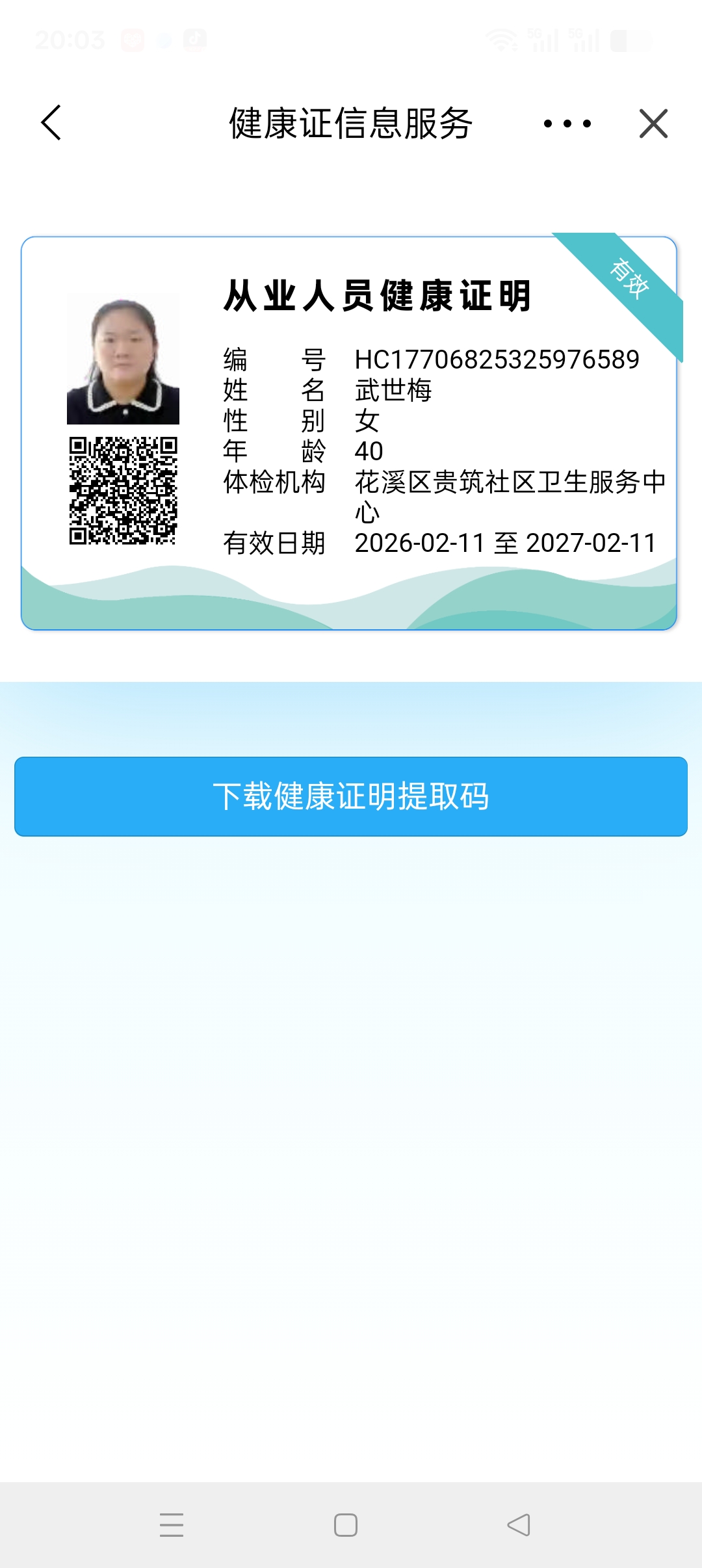Image resolution: width=702 pixels, height=1568 pixels.
Task: Go to the home screen
Action: [346, 1524]
